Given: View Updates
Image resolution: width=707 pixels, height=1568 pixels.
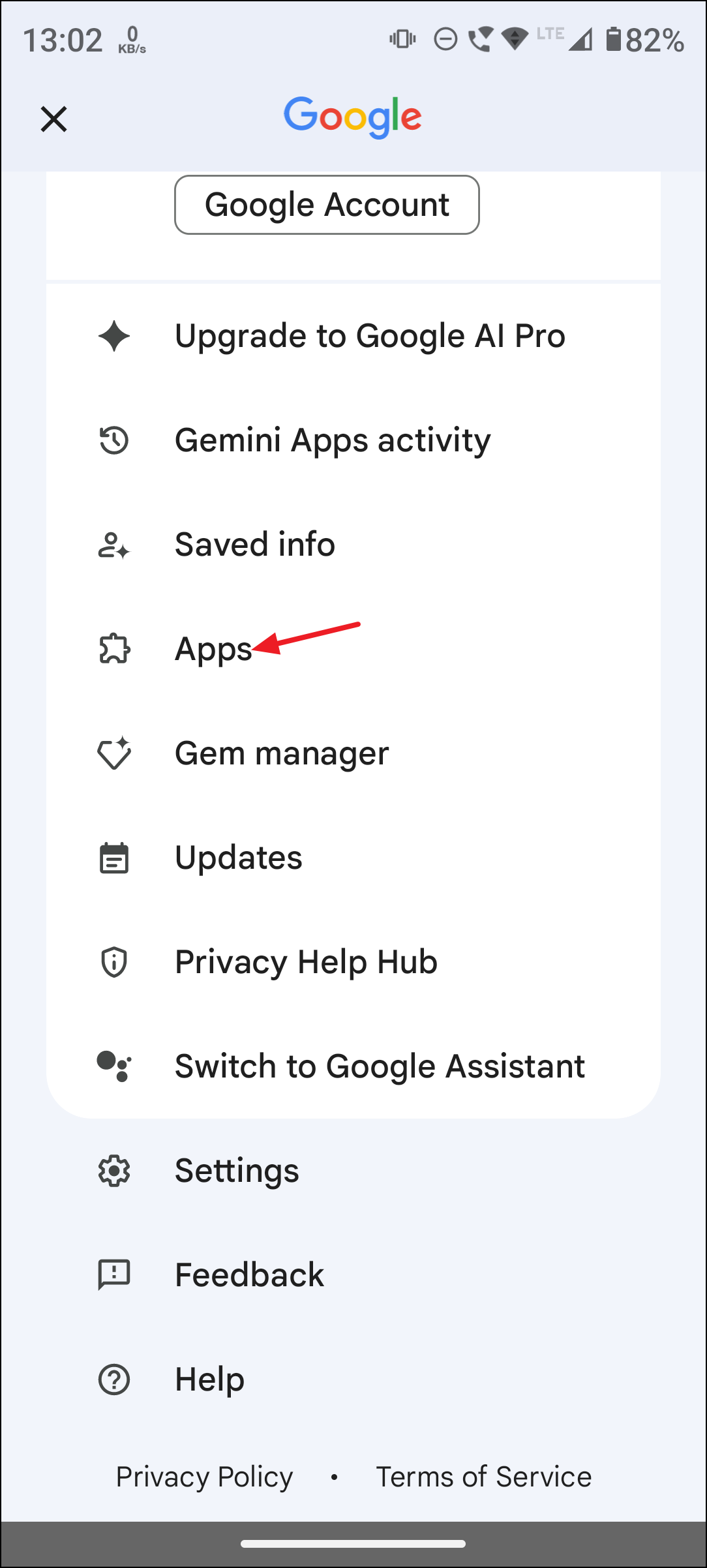Looking at the screenshot, I should 239,858.
